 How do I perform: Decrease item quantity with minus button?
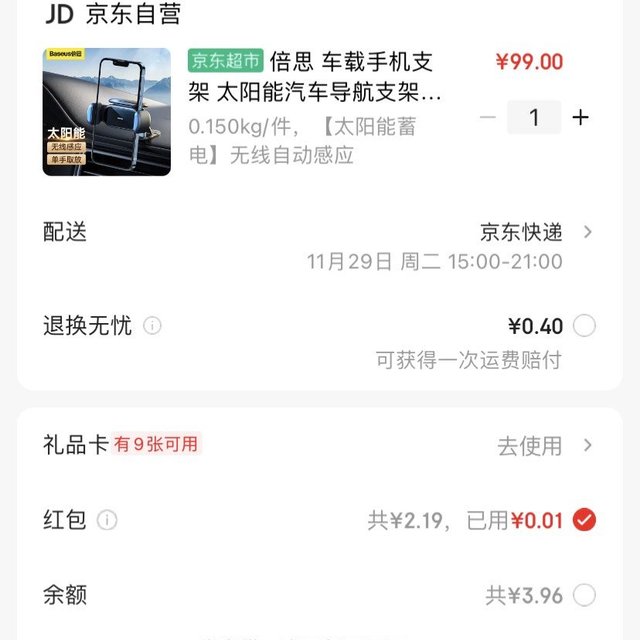coord(488,117)
